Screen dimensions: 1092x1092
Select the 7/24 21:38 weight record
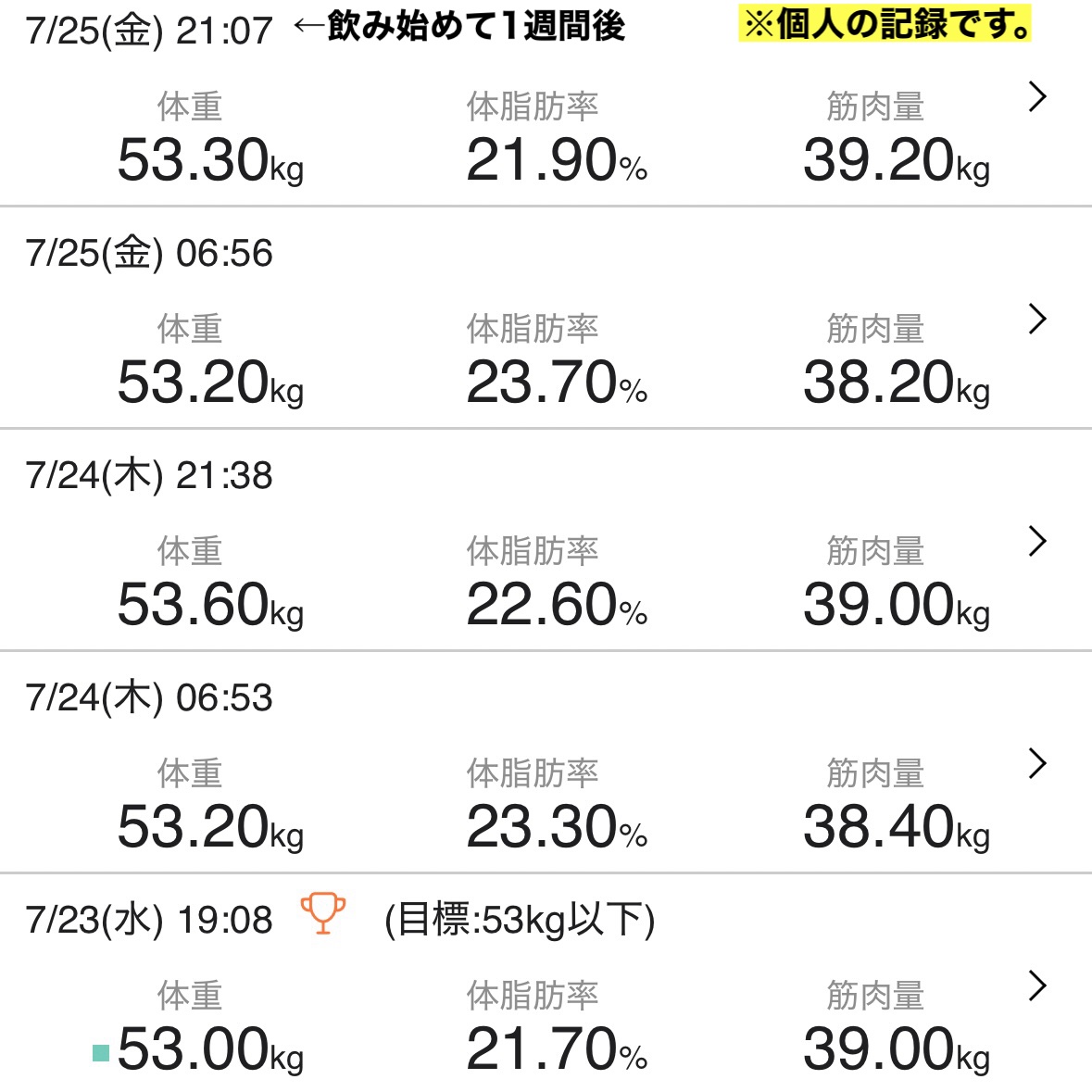(x=1036, y=542)
